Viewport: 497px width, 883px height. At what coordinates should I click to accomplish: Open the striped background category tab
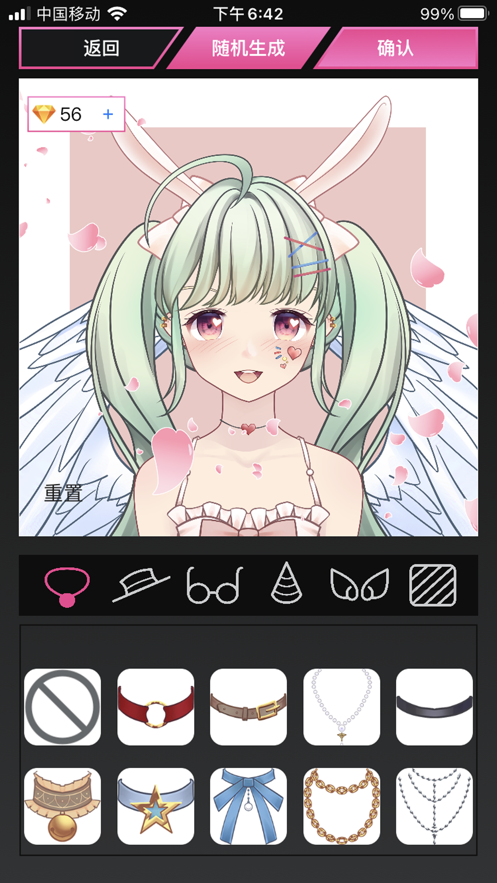tap(432, 585)
